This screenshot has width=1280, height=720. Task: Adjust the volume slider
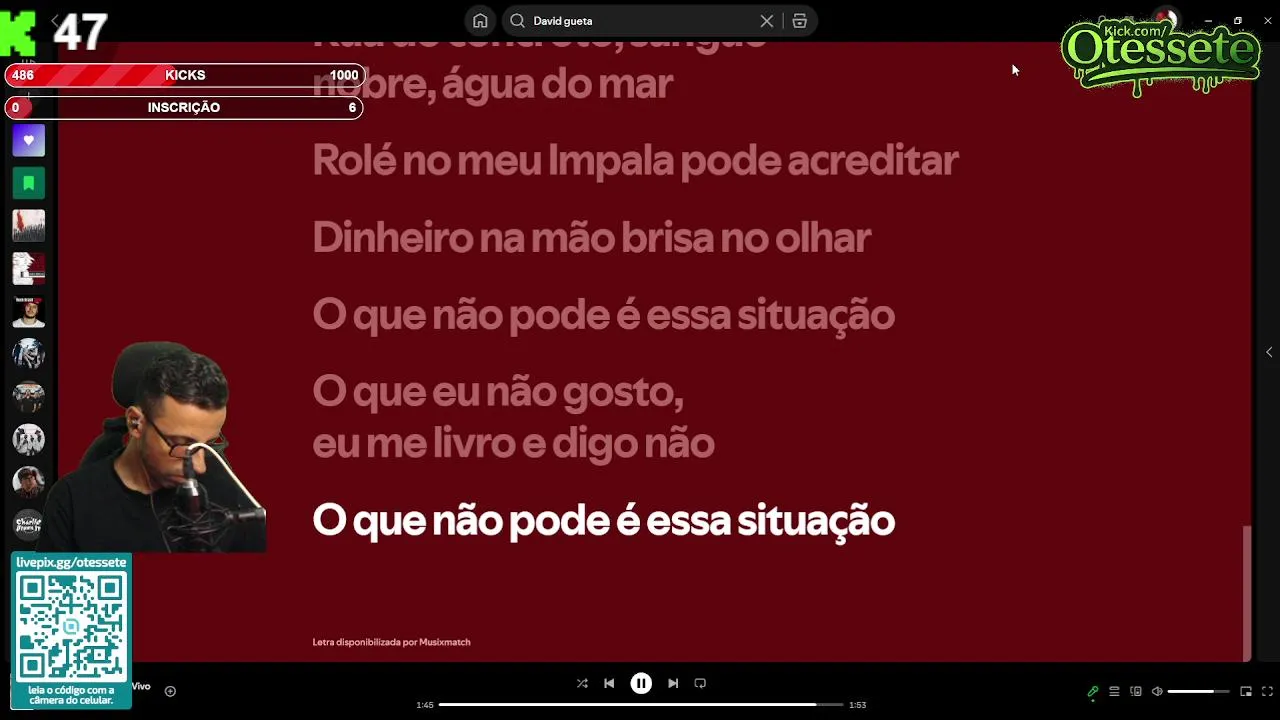[x=1198, y=691]
